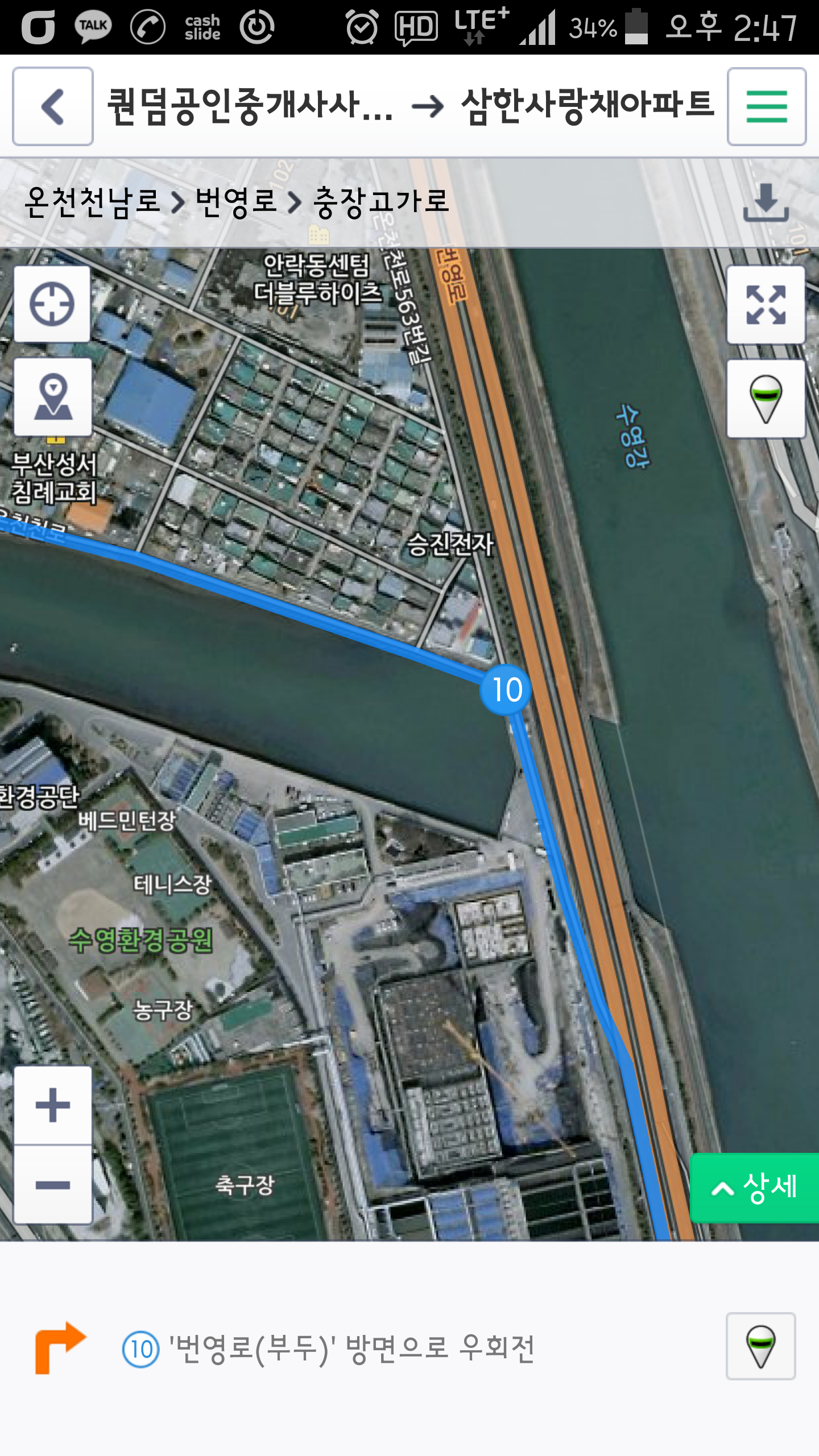Tap the map pin button below location

pyautogui.click(x=52, y=397)
